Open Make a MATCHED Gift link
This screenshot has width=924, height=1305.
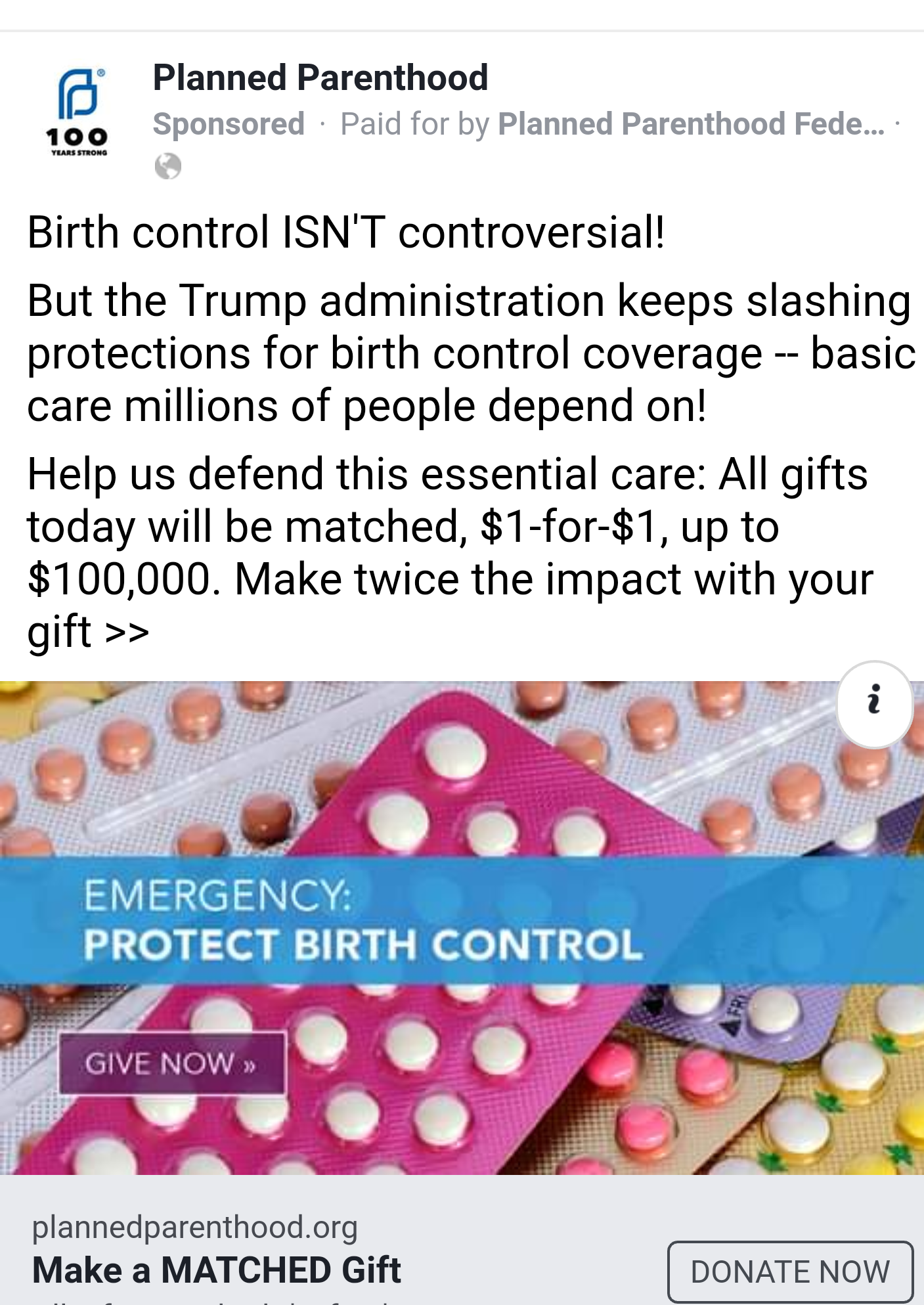click(x=217, y=1270)
